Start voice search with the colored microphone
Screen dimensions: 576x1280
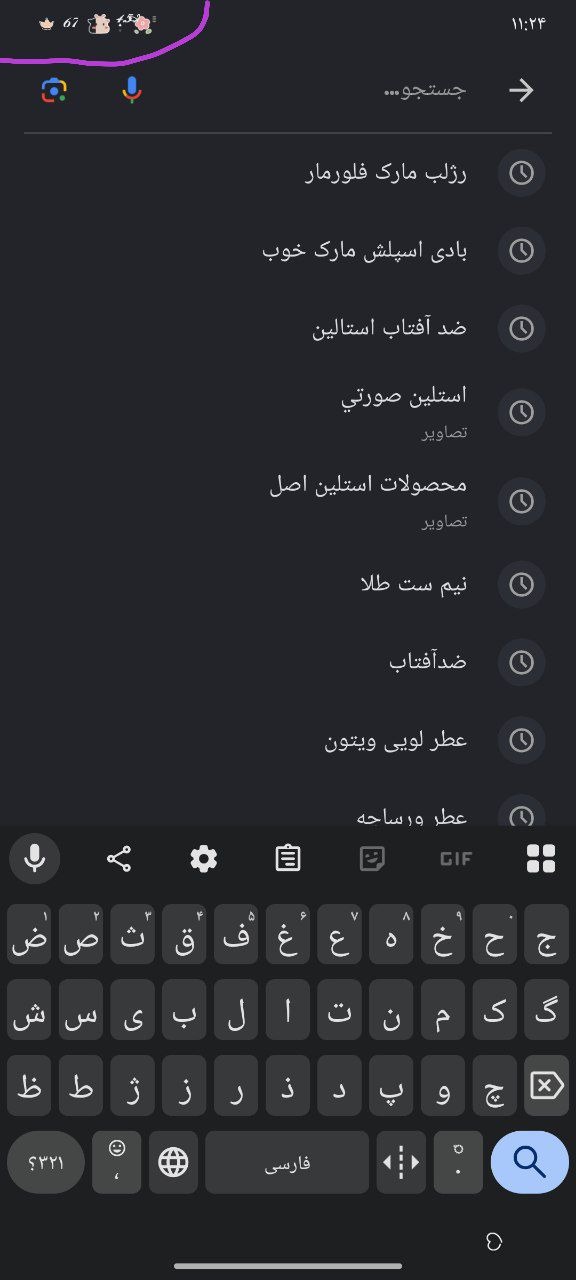tap(131, 90)
